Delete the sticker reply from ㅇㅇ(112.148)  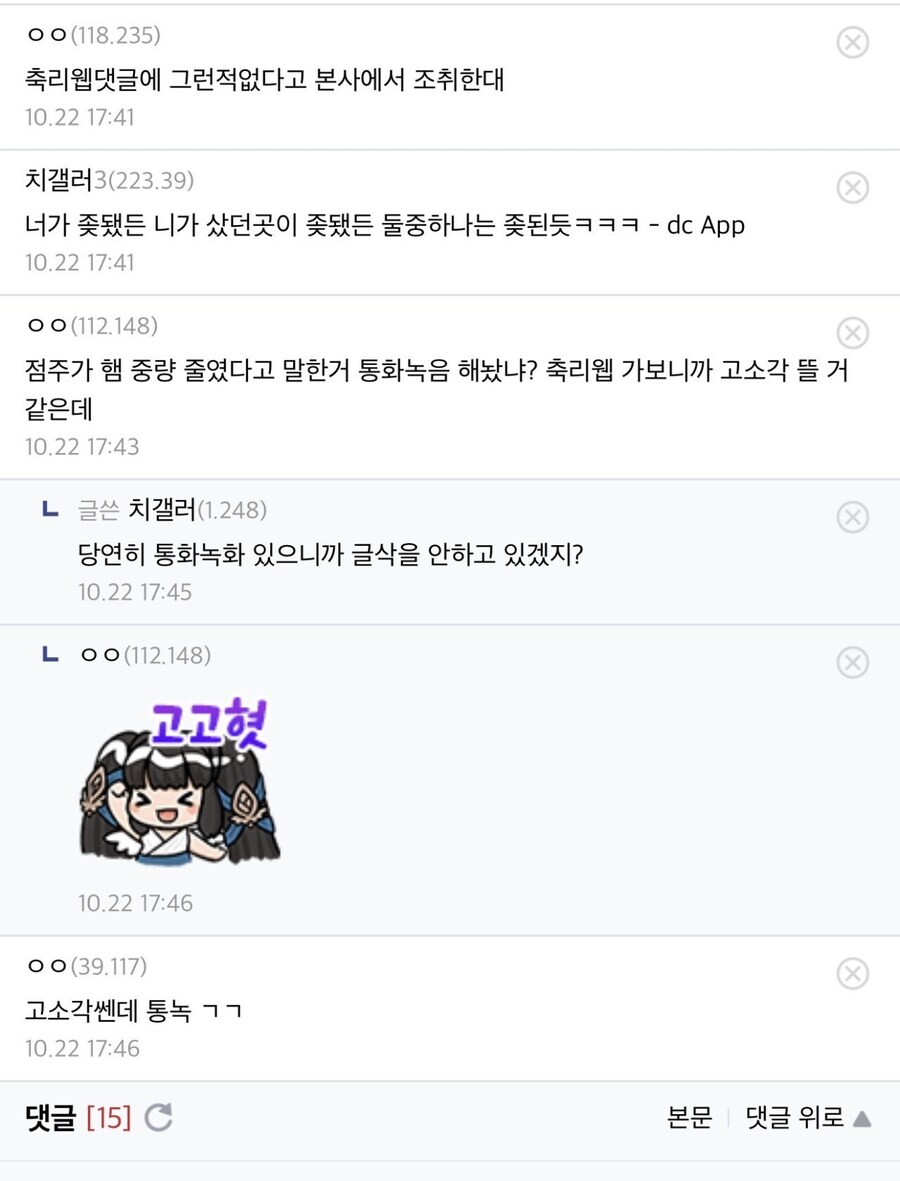852,662
